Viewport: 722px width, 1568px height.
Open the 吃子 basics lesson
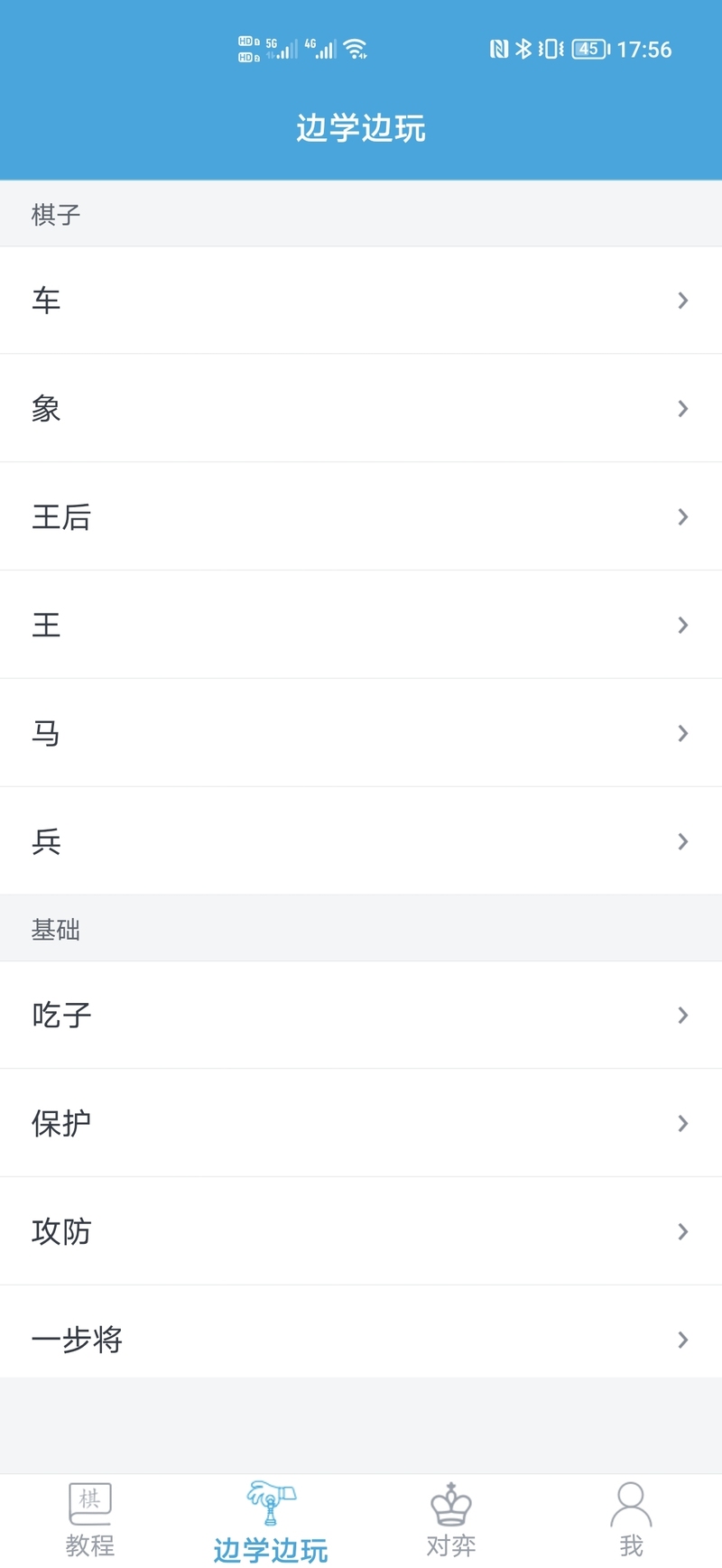[361, 1015]
